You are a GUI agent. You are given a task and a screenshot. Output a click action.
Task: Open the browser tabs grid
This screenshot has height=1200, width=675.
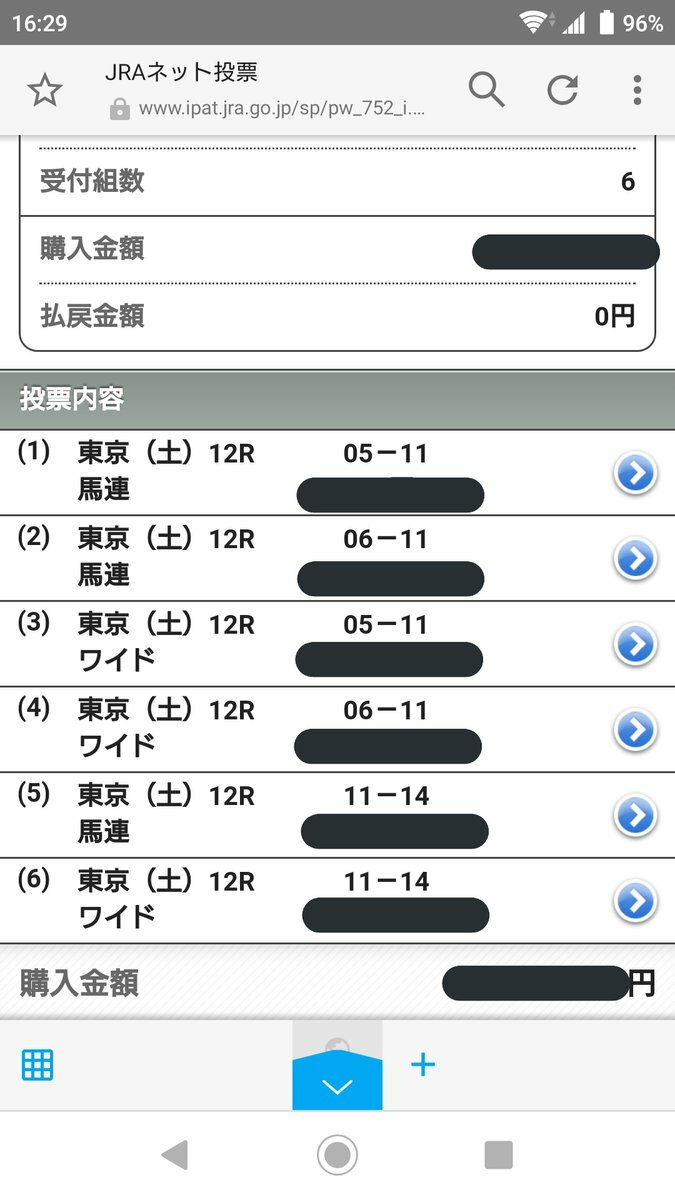[x=38, y=1065]
